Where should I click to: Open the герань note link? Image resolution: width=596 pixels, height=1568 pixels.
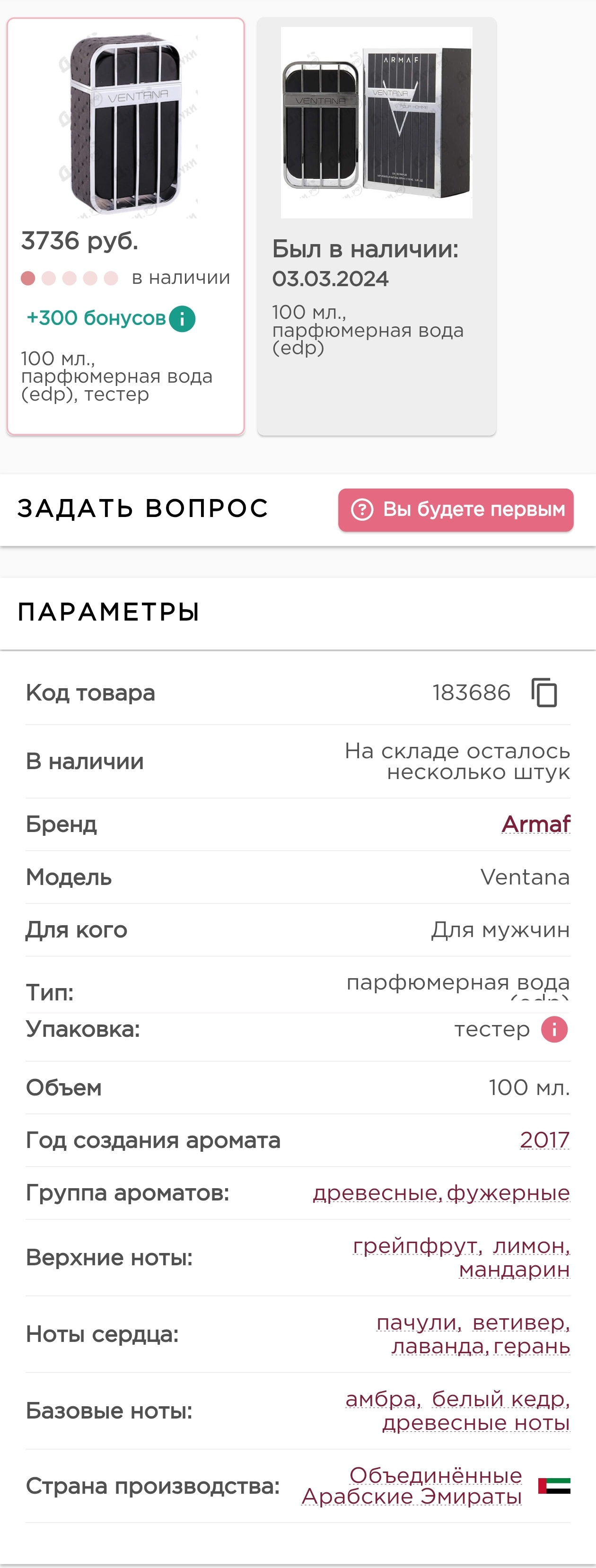click(531, 1346)
